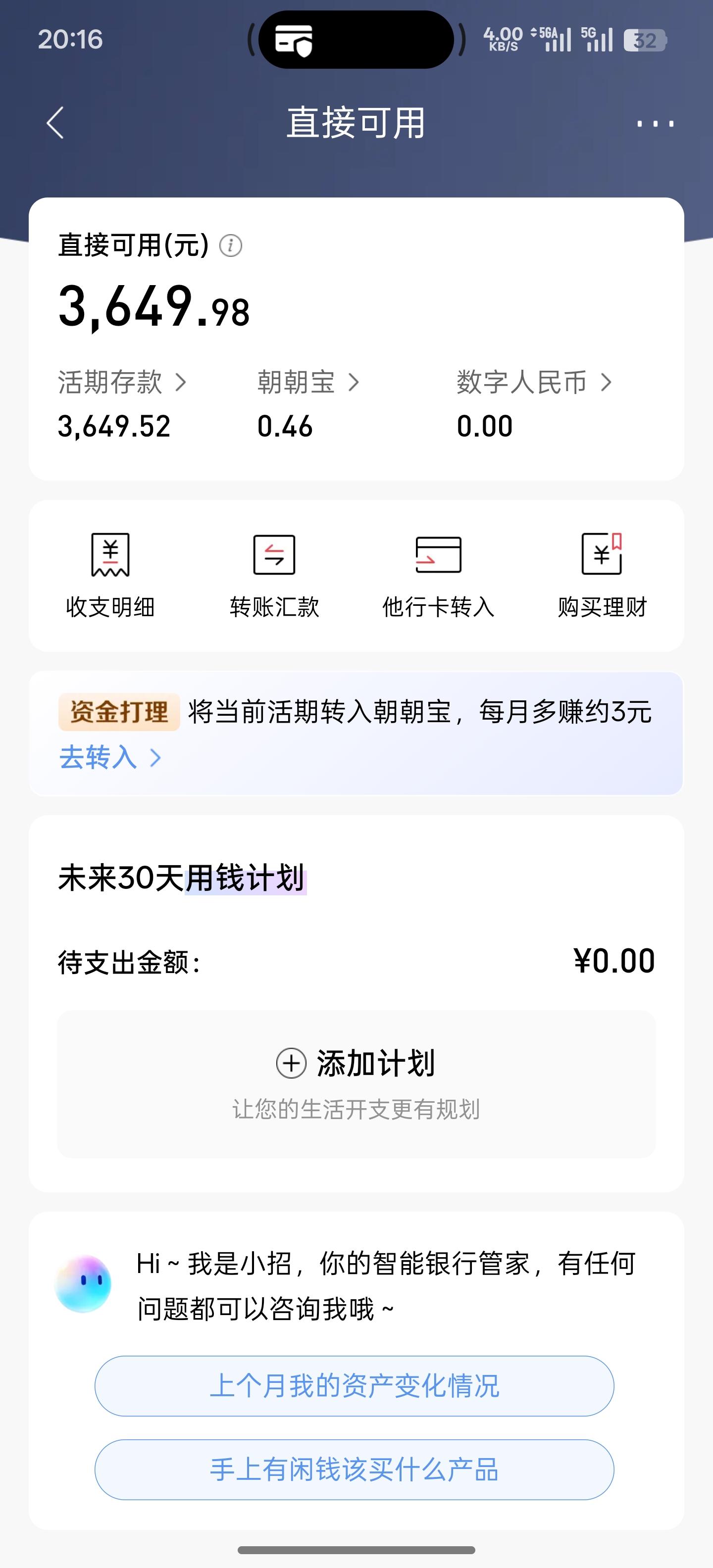Open 购买理财 wealth products
The width and height of the screenshot is (713, 1568).
[x=602, y=575]
